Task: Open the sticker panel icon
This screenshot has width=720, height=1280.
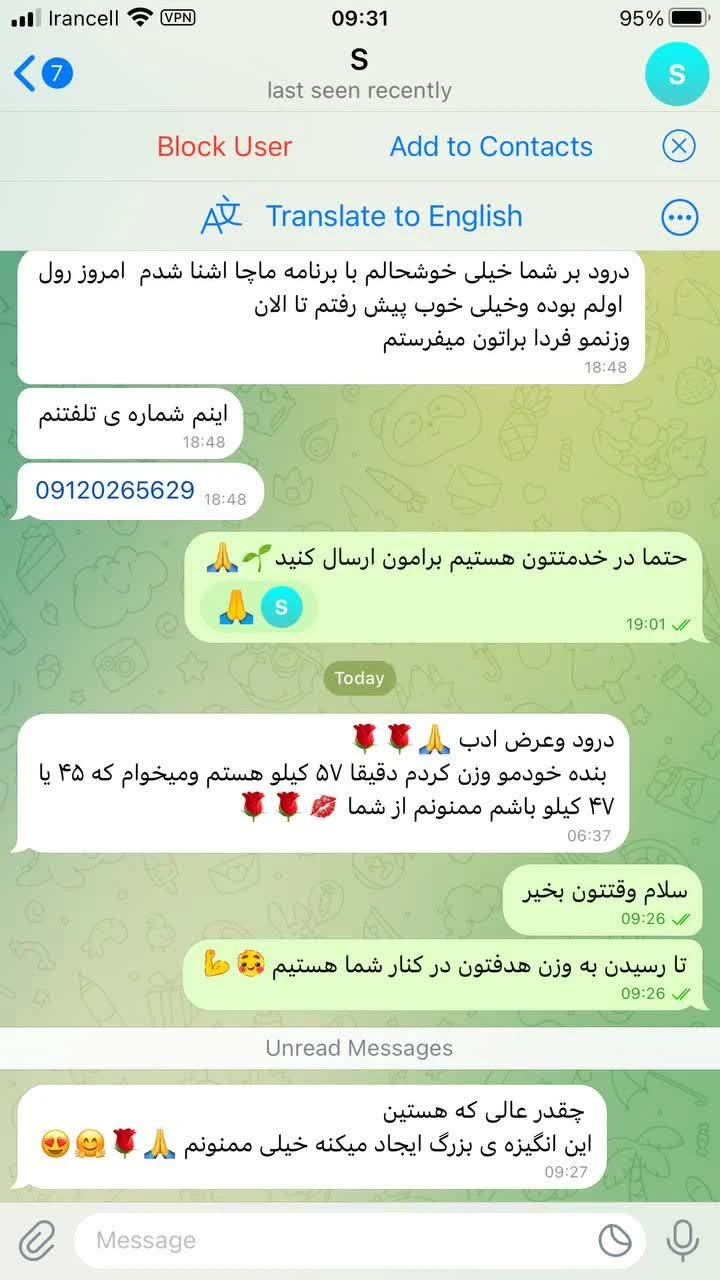Action: 615,1240
